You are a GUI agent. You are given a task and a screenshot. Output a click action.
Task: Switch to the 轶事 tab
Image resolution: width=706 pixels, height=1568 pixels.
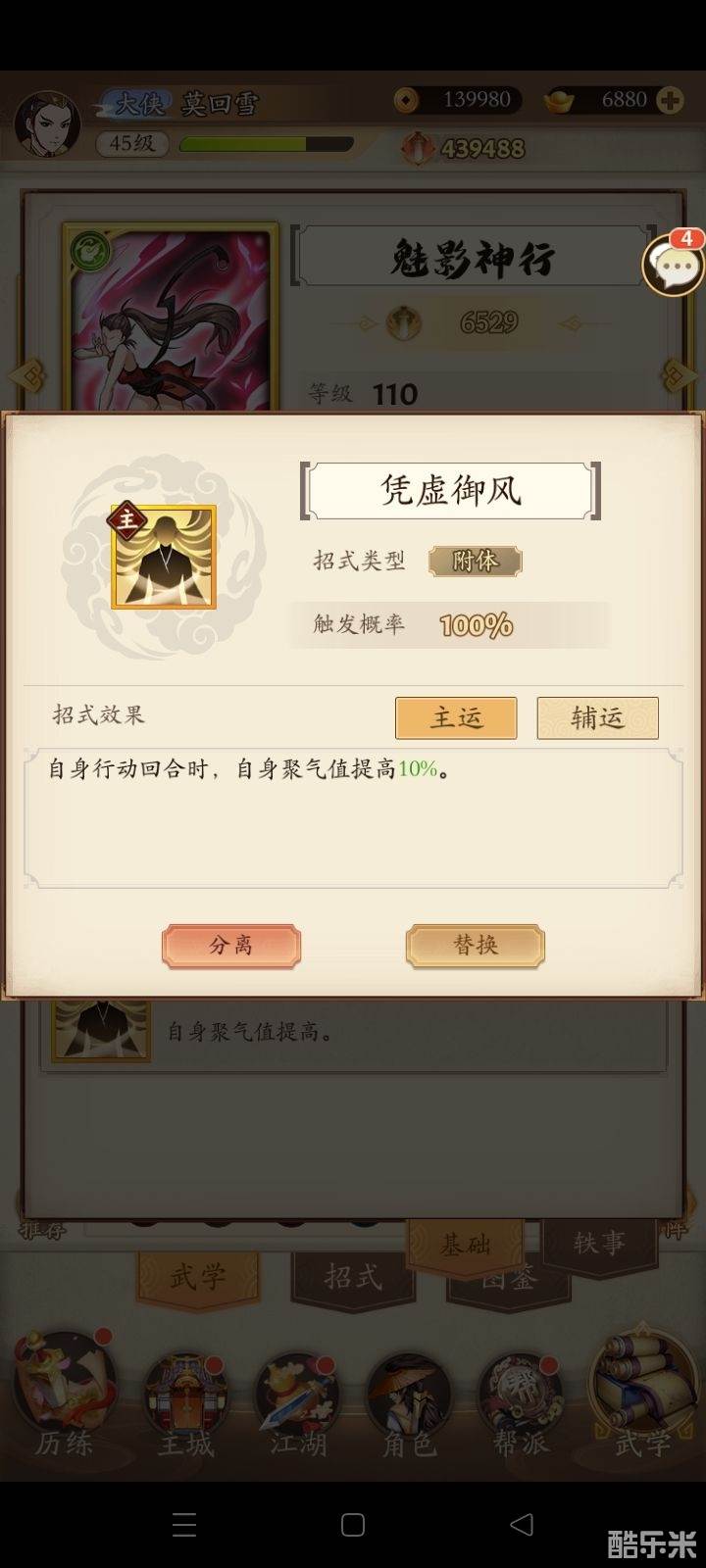pyautogui.click(x=598, y=1243)
